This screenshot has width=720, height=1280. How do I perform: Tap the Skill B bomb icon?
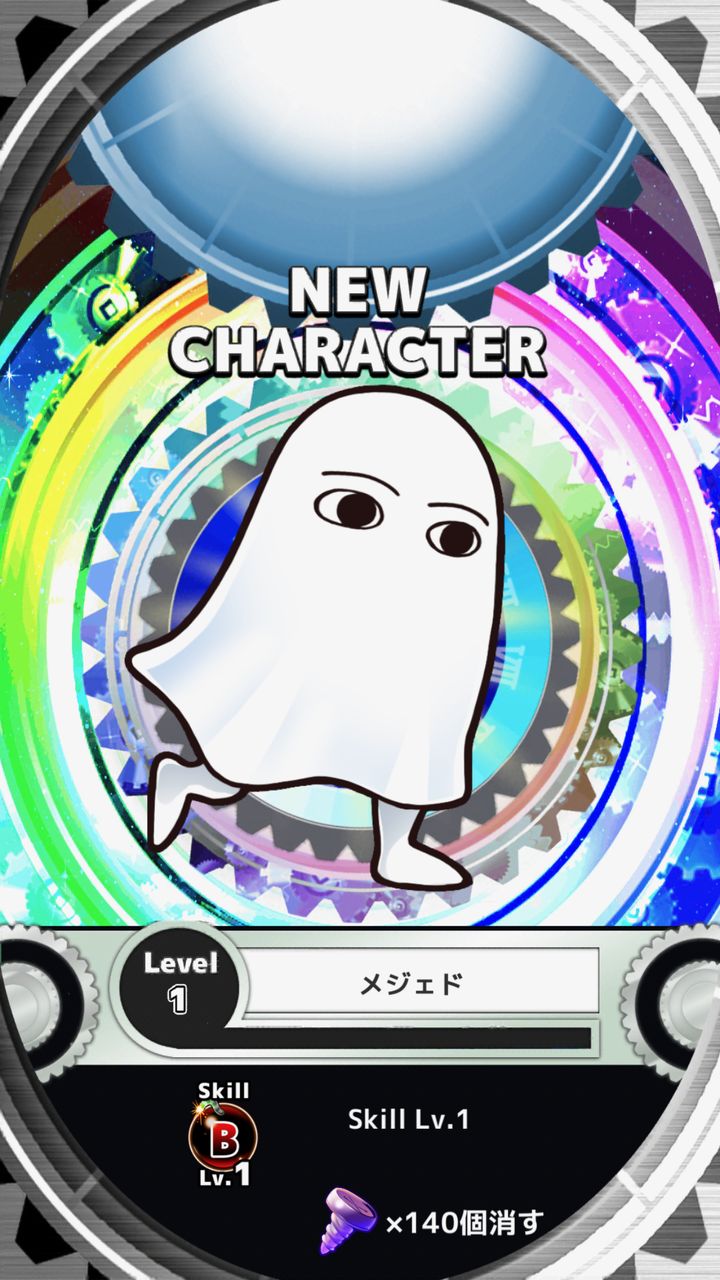point(223,1133)
